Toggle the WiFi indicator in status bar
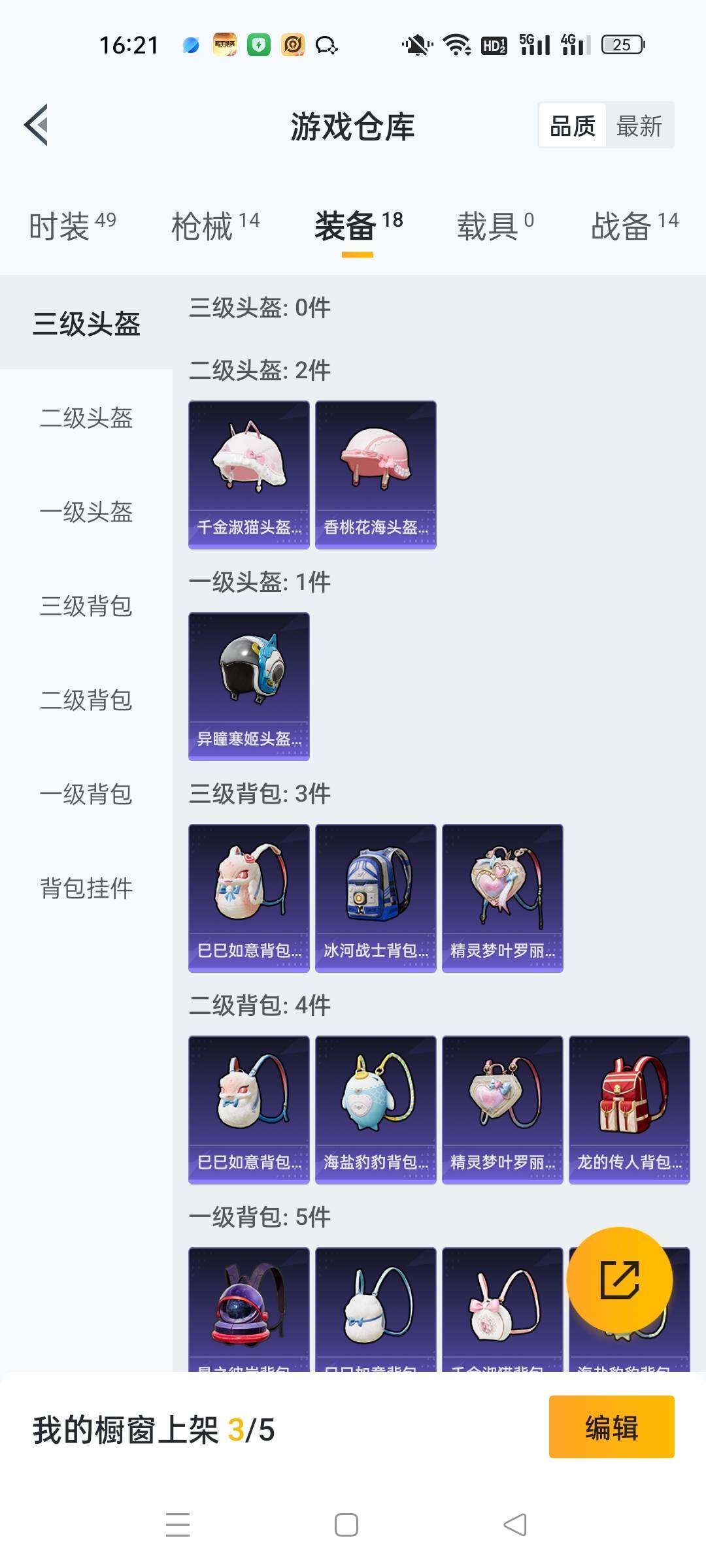Screen dimensions: 706x1568 (458, 46)
